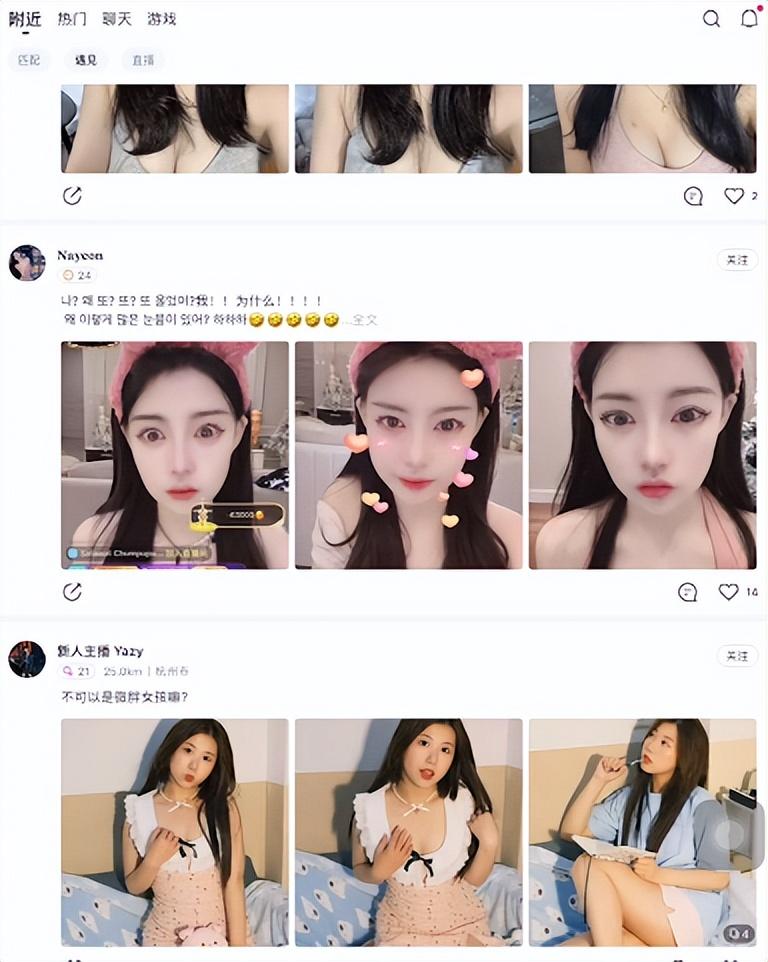The image size is (768, 962).
Task: Follow 新人主播 Yazy with 关注
Action: (x=736, y=656)
